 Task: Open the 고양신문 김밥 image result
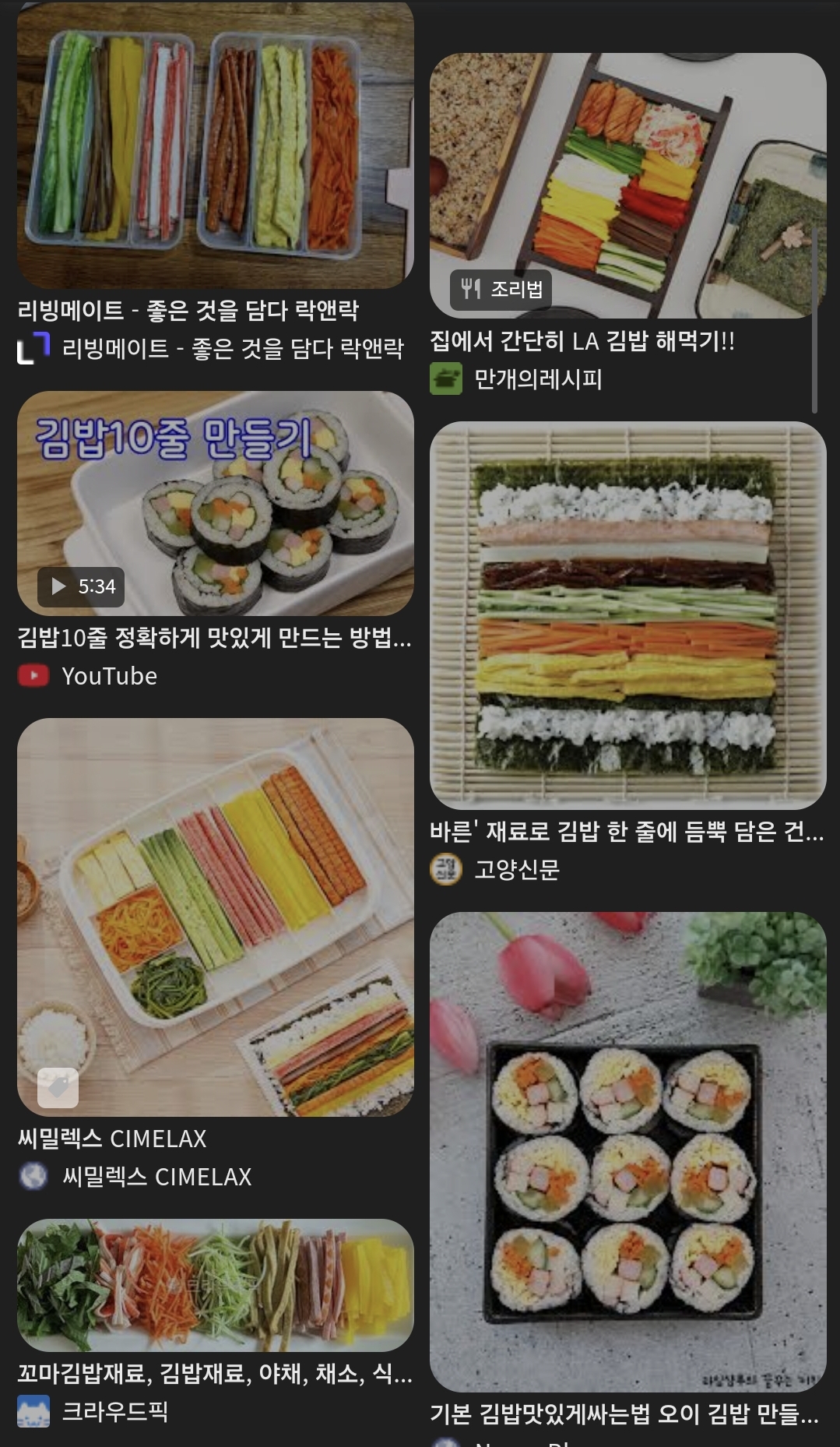tap(627, 615)
